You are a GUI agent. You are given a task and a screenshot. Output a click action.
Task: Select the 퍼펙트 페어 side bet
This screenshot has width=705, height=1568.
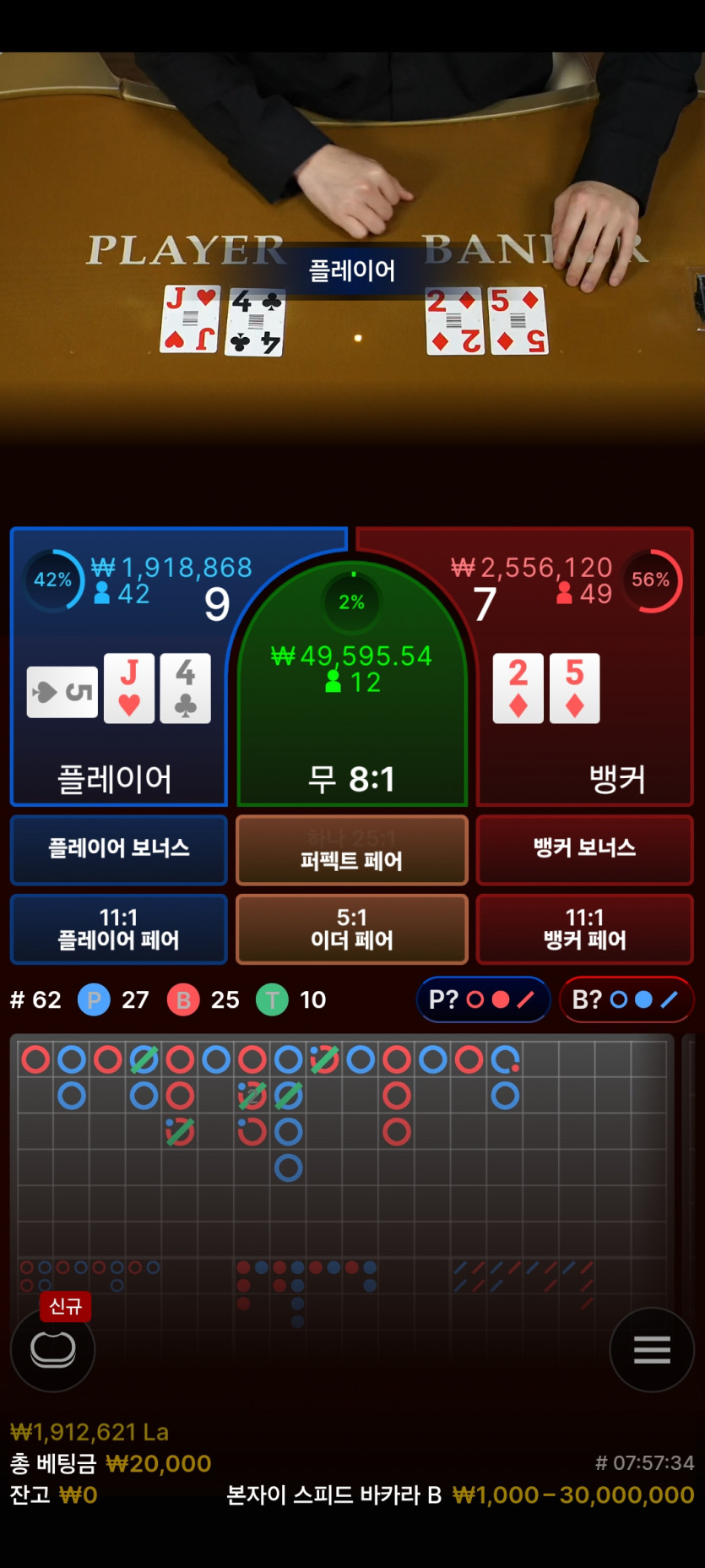351,851
